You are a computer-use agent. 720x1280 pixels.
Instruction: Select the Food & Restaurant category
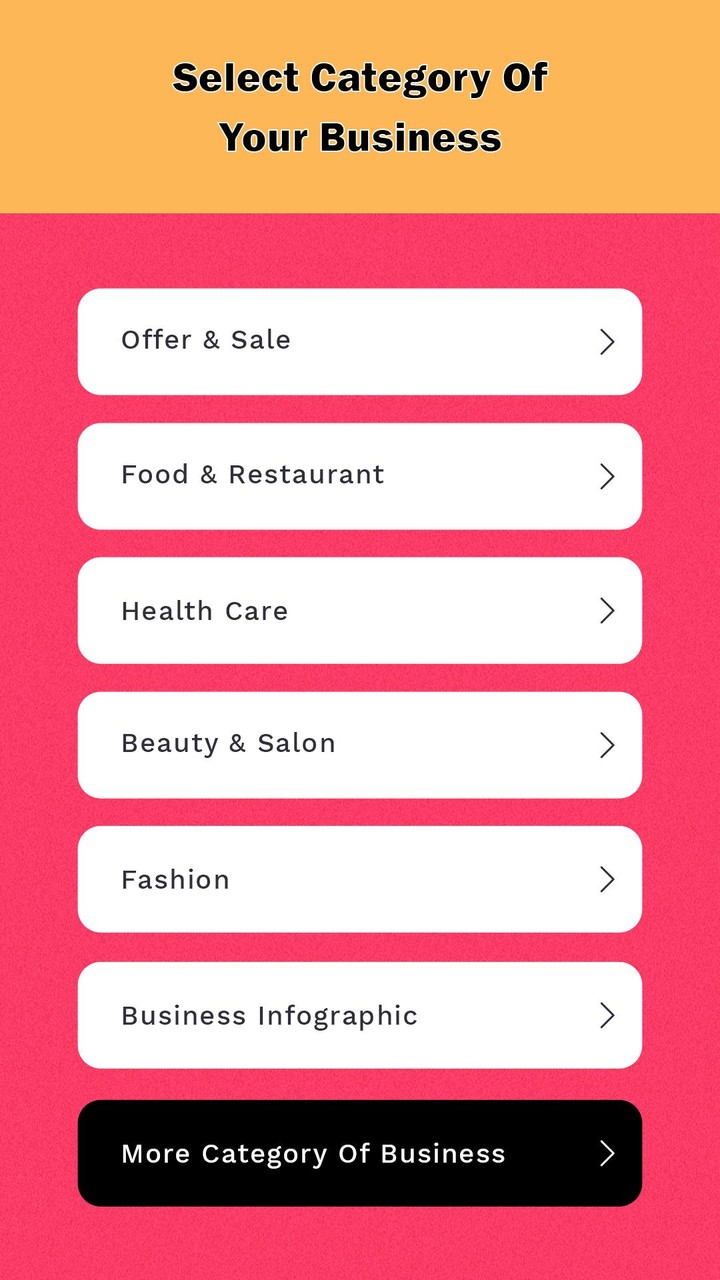coord(360,477)
